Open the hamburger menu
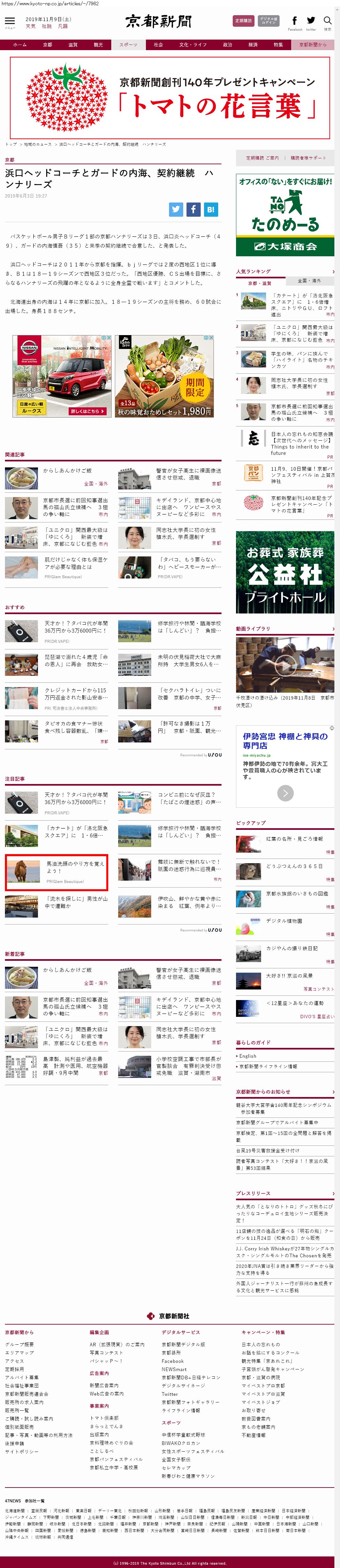 [9, 21]
